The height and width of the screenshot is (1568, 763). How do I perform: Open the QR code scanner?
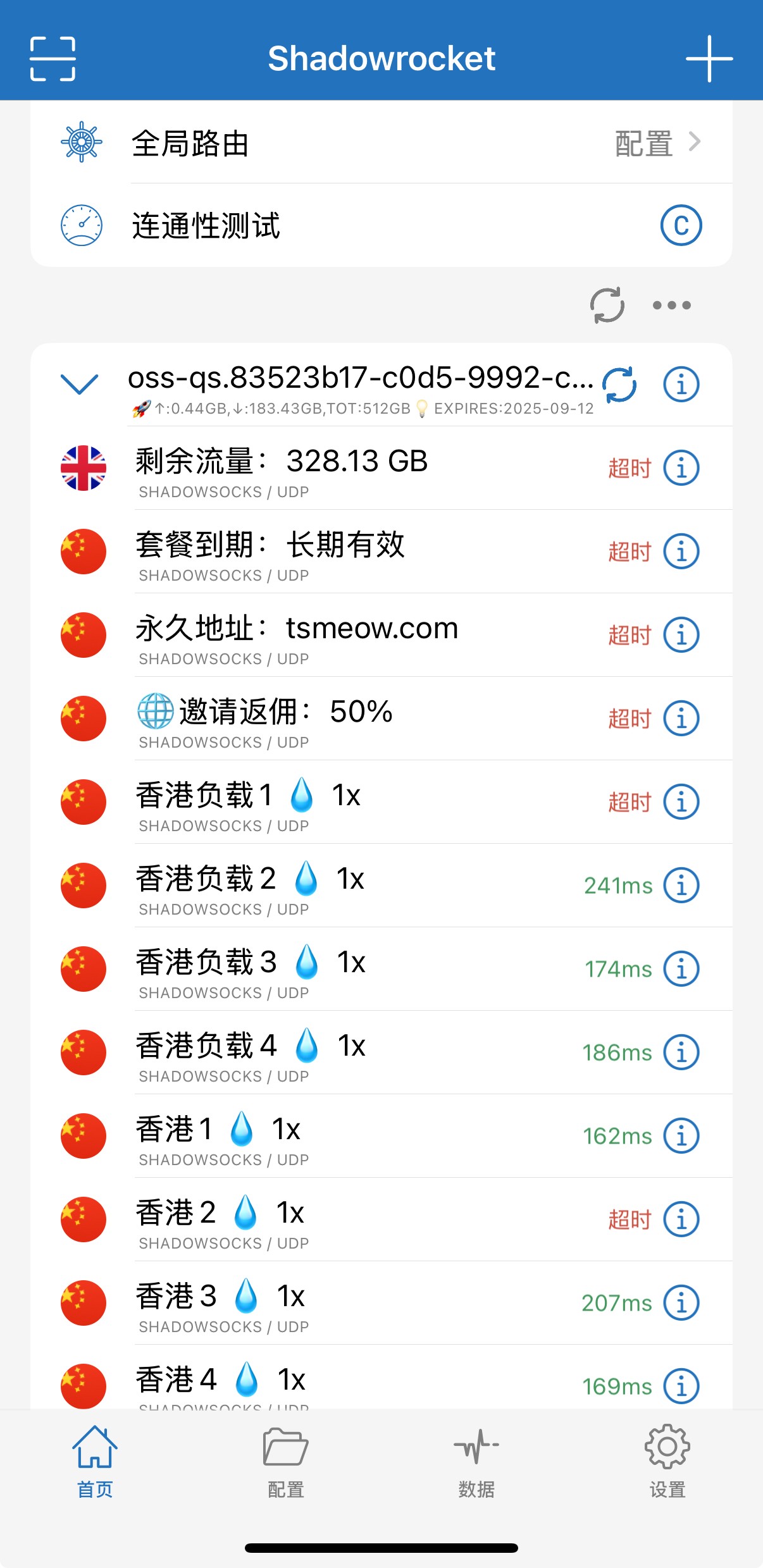pyautogui.click(x=53, y=59)
